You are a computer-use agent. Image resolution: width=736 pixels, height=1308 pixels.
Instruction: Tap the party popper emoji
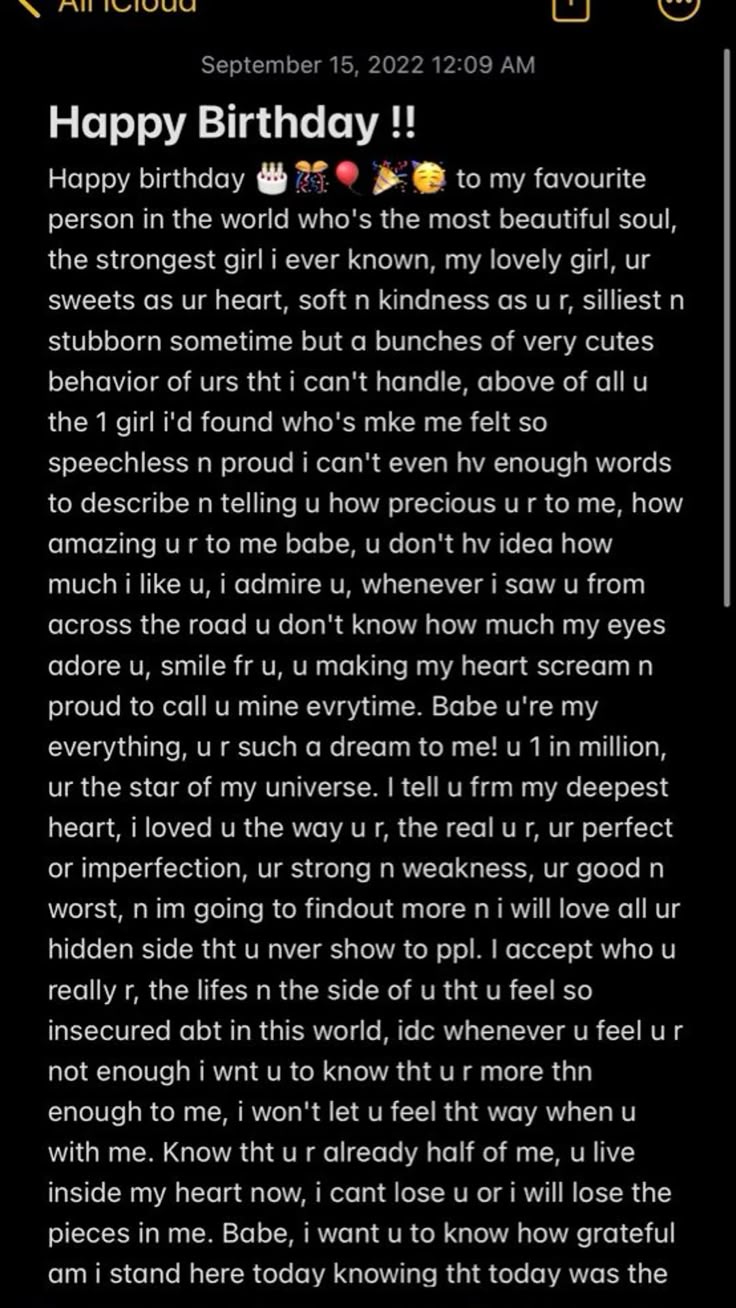385,178
